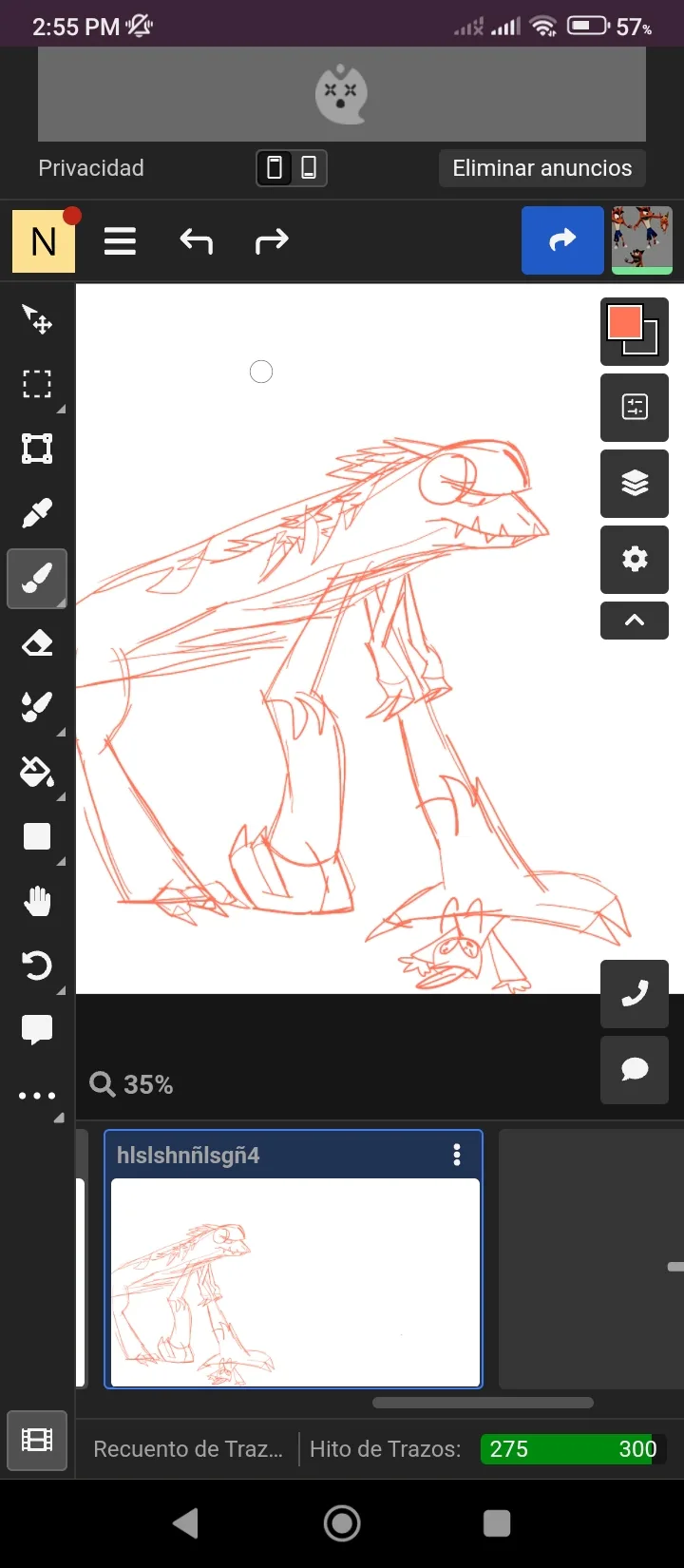Image resolution: width=684 pixels, height=1568 pixels.
Task: Open the layers panel
Action: coord(634,483)
